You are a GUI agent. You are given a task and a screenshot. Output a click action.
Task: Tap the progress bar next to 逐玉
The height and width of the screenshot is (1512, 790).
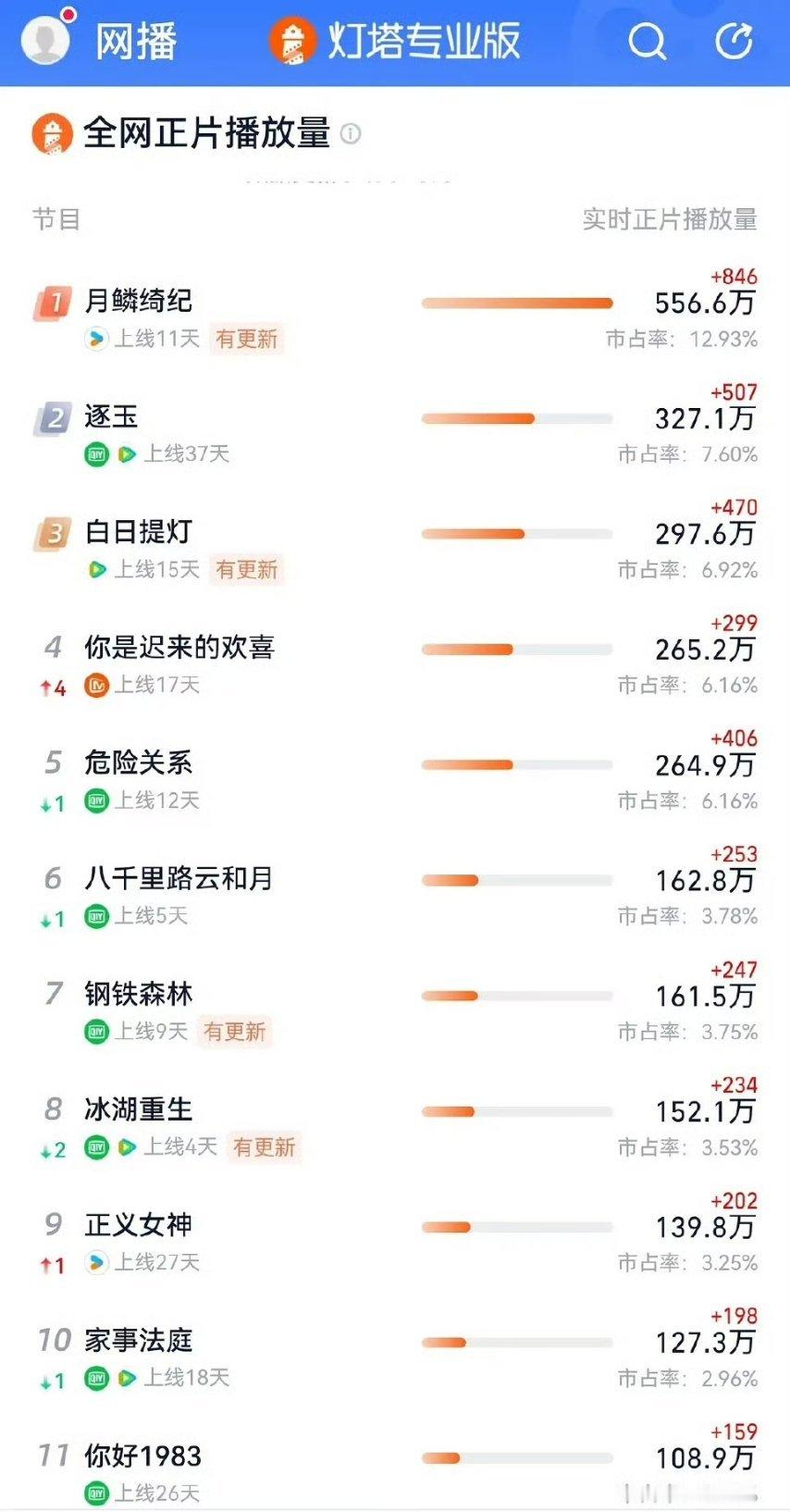(x=518, y=417)
